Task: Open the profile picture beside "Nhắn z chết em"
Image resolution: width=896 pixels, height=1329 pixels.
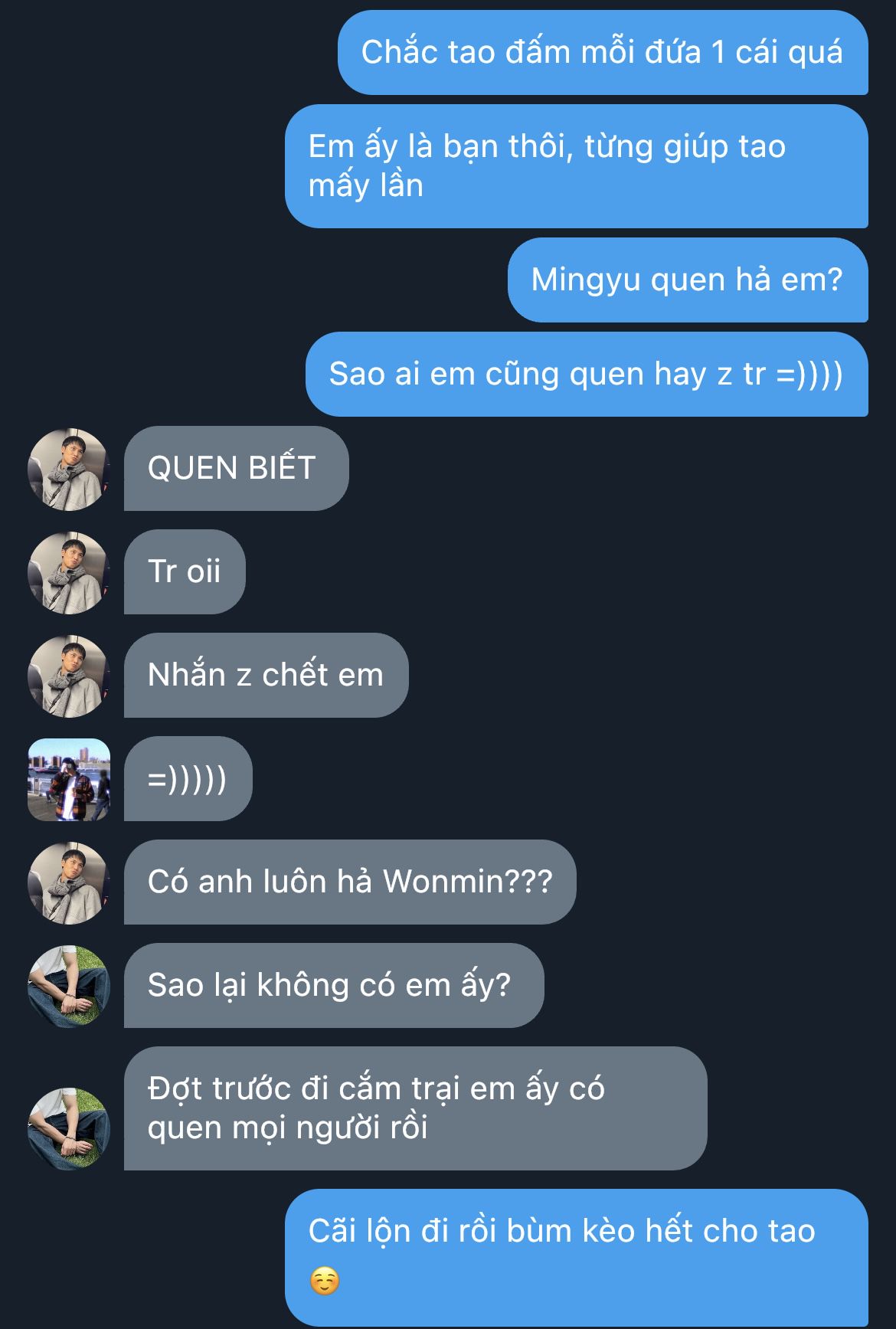Action: 69,676
